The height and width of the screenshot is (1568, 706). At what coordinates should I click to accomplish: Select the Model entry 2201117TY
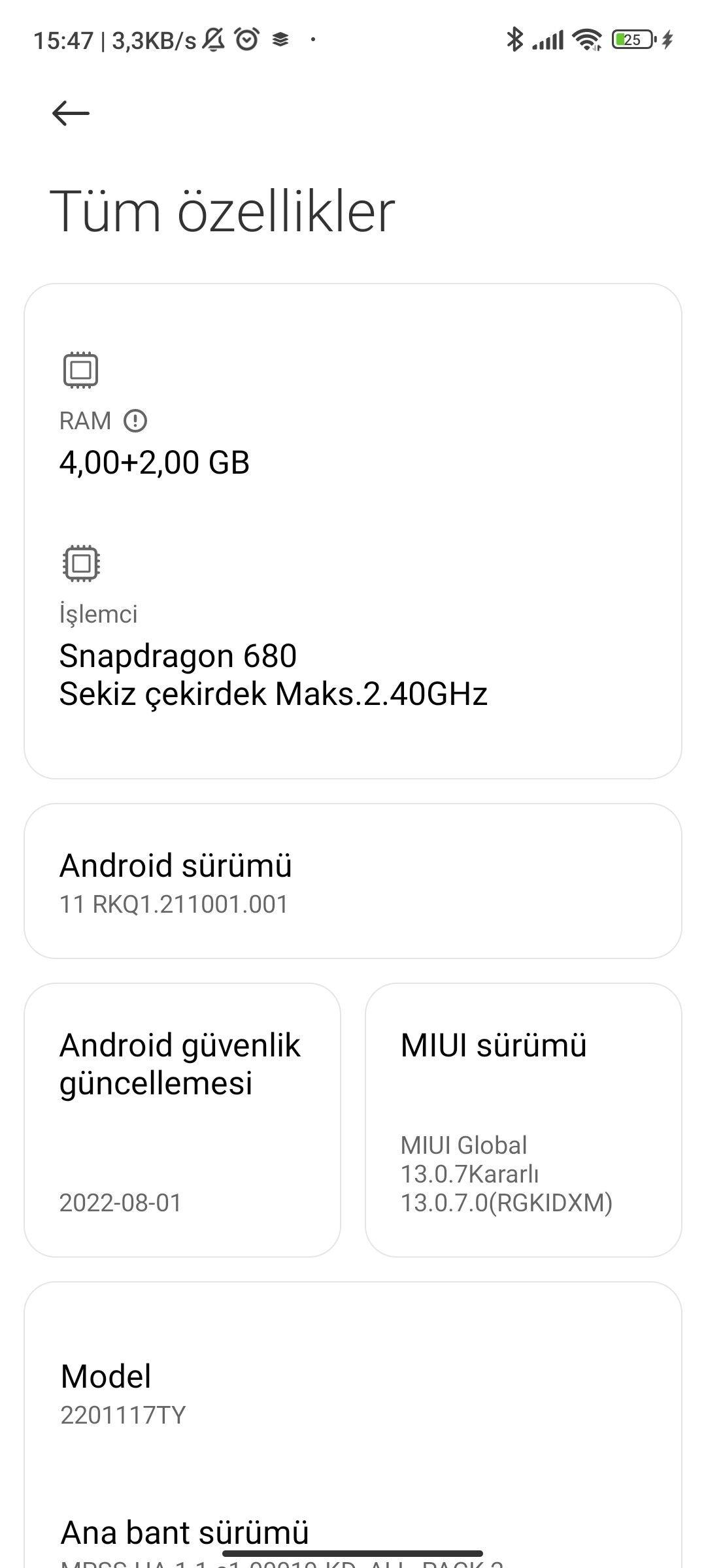tap(353, 1395)
